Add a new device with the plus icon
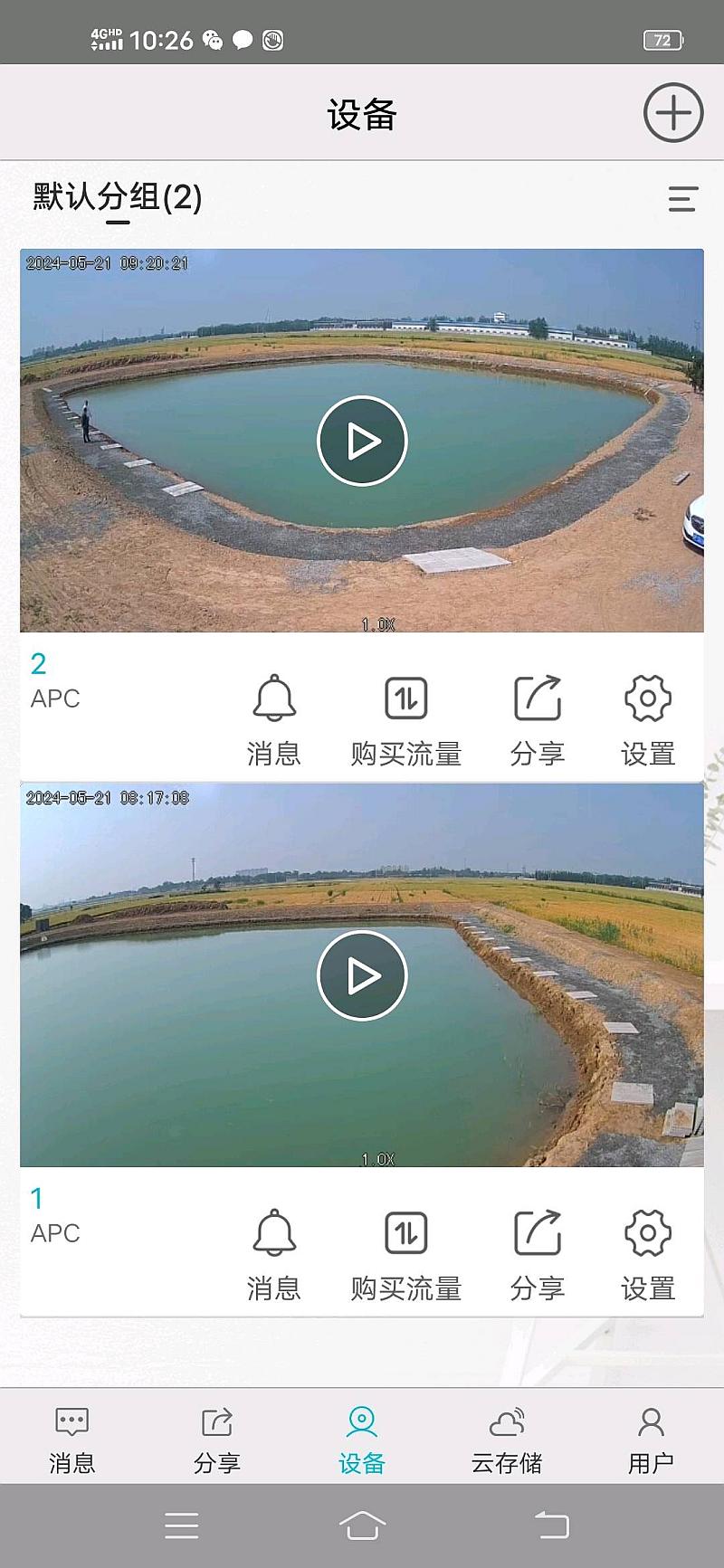The image size is (724, 1568). tap(672, 113)
